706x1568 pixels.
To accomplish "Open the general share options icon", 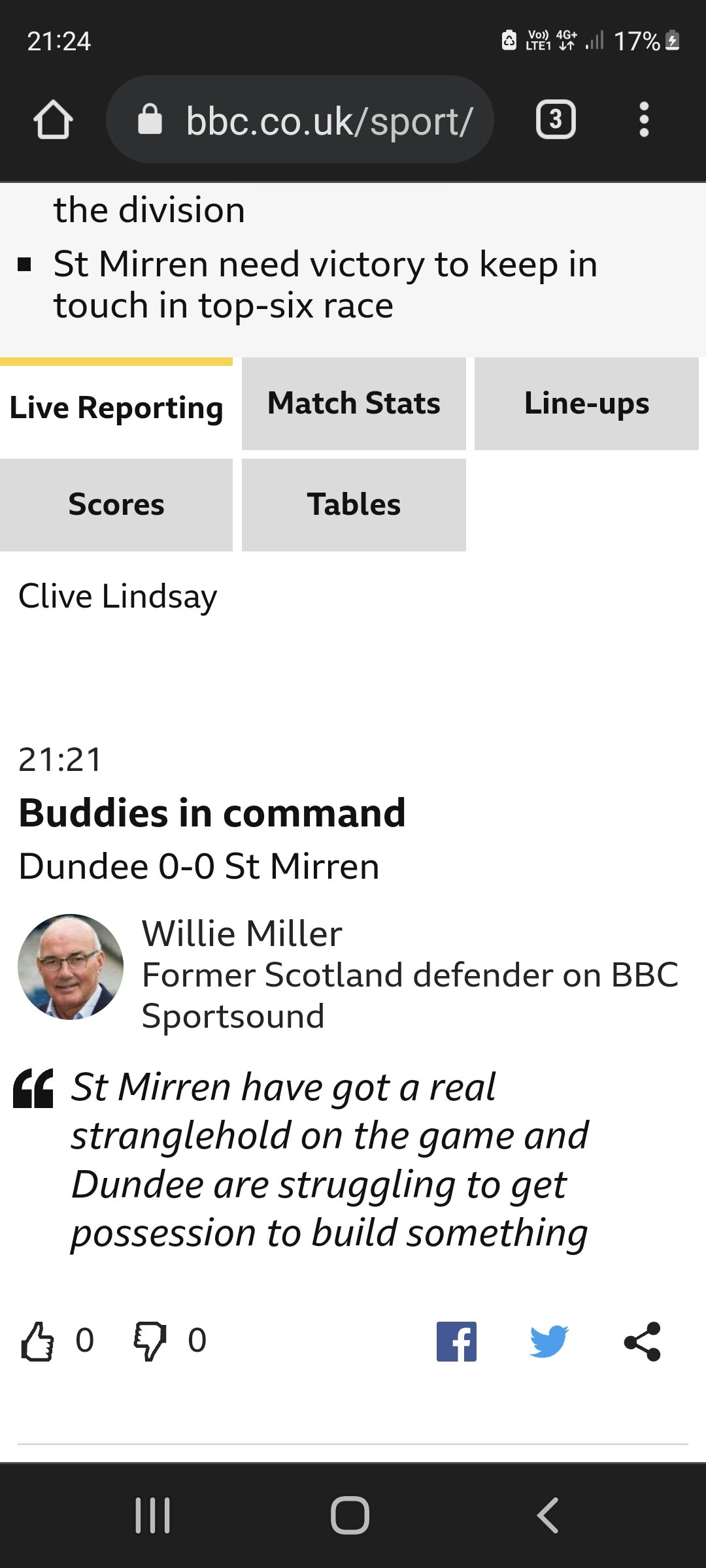I will [x=643, y=1341].
